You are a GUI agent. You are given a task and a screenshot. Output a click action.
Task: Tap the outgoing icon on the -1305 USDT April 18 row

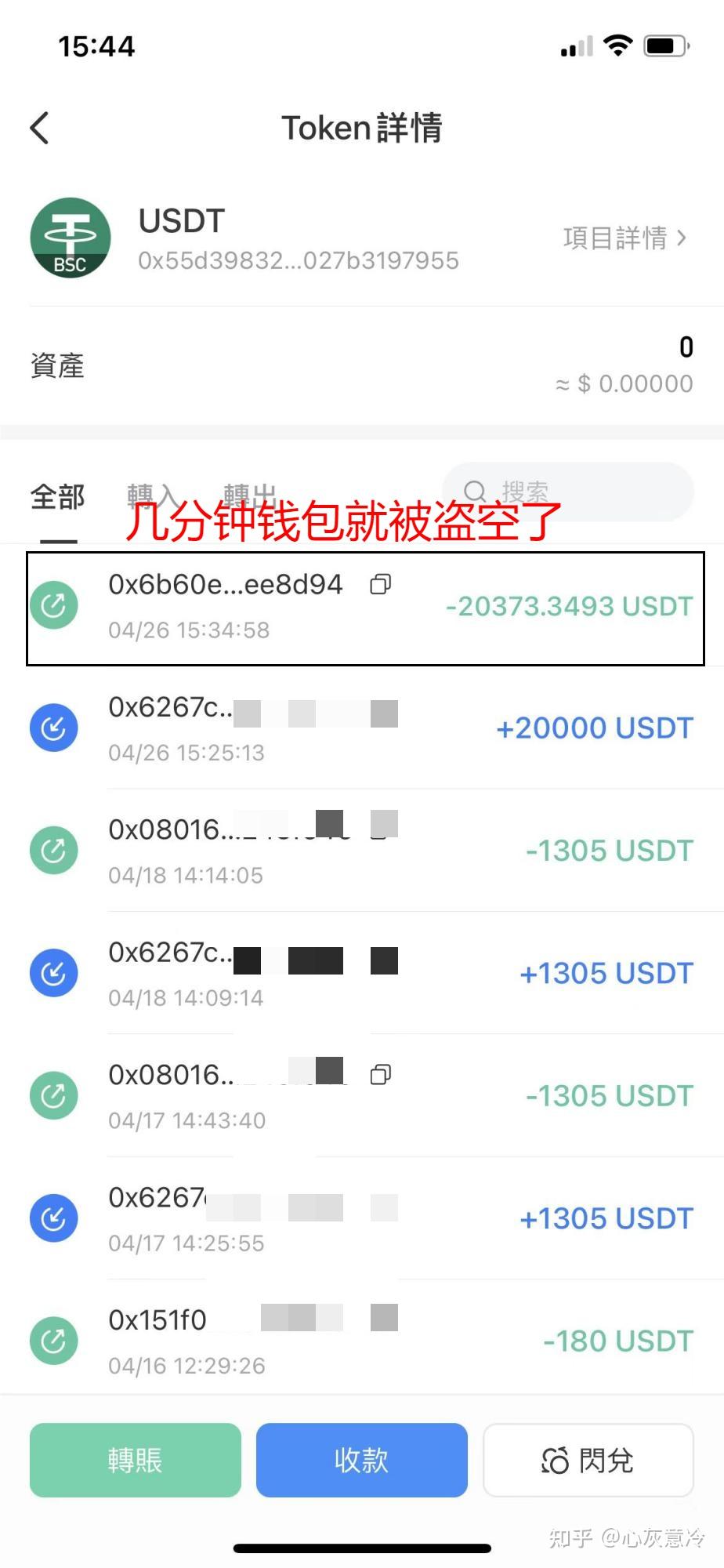(x=53, y=850)
